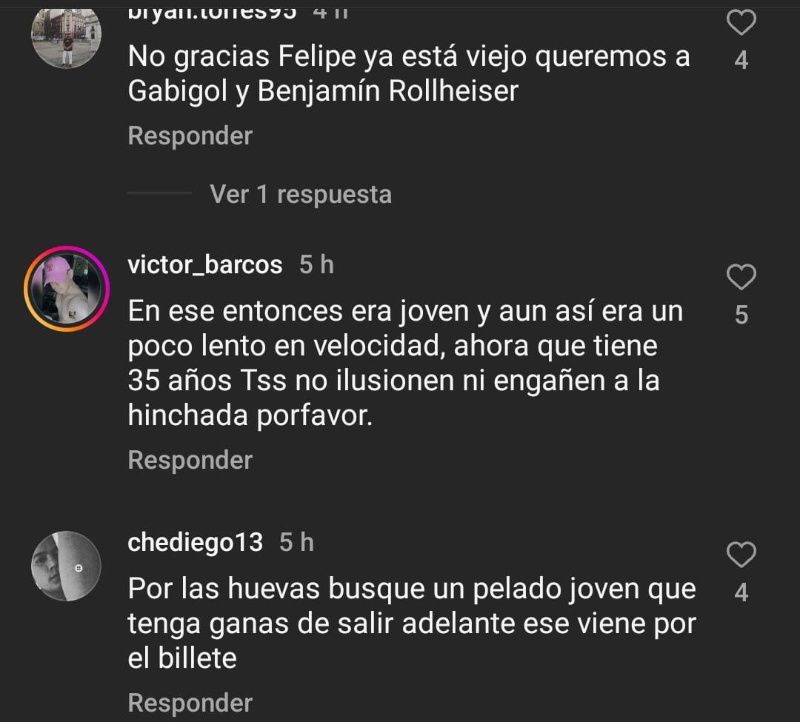Open victor_barcos username link
Screen dimensions: 800x722
[205, 264]
